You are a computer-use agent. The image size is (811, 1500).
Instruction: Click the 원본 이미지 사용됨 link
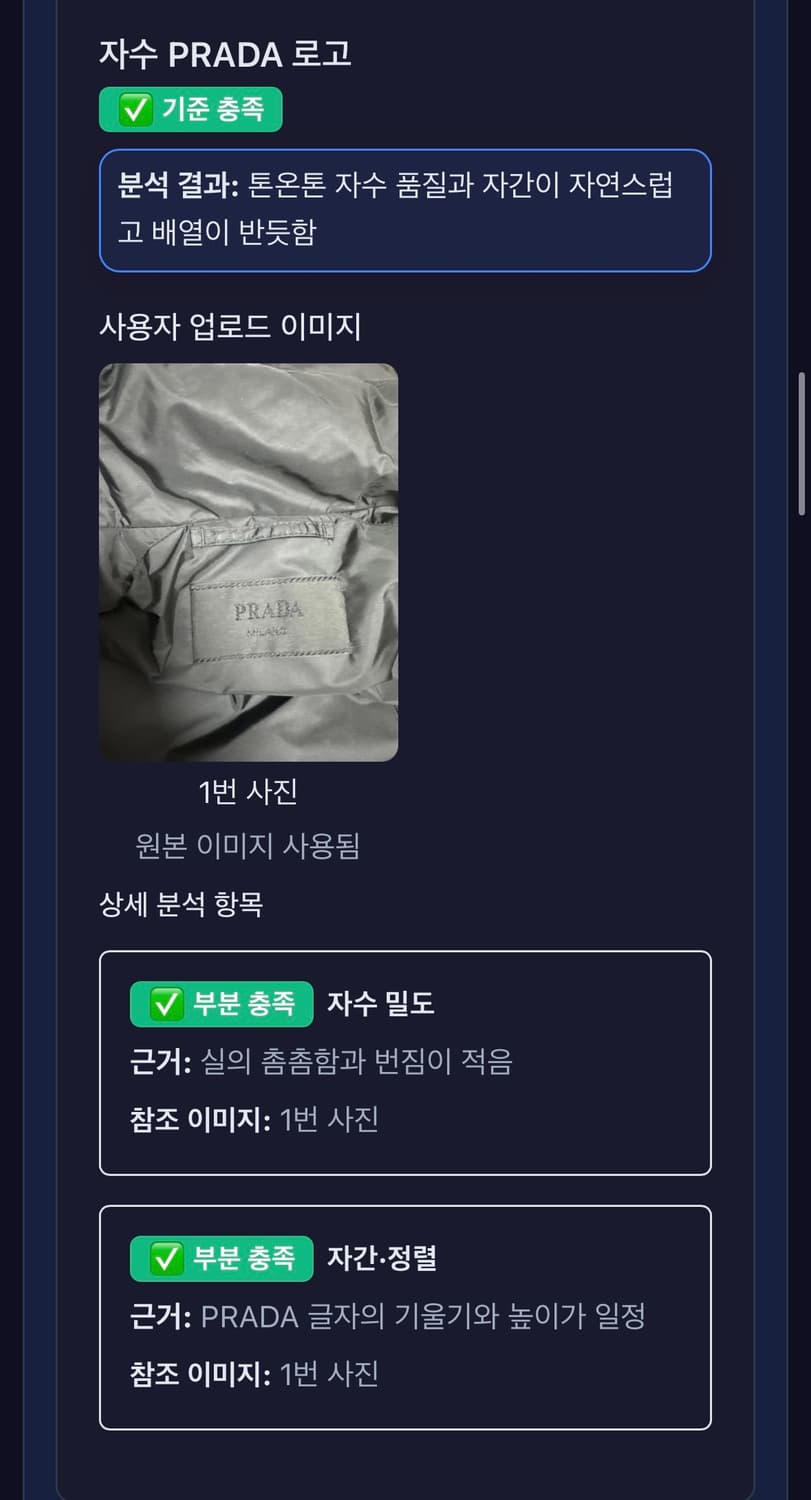[x=248, y=846]
